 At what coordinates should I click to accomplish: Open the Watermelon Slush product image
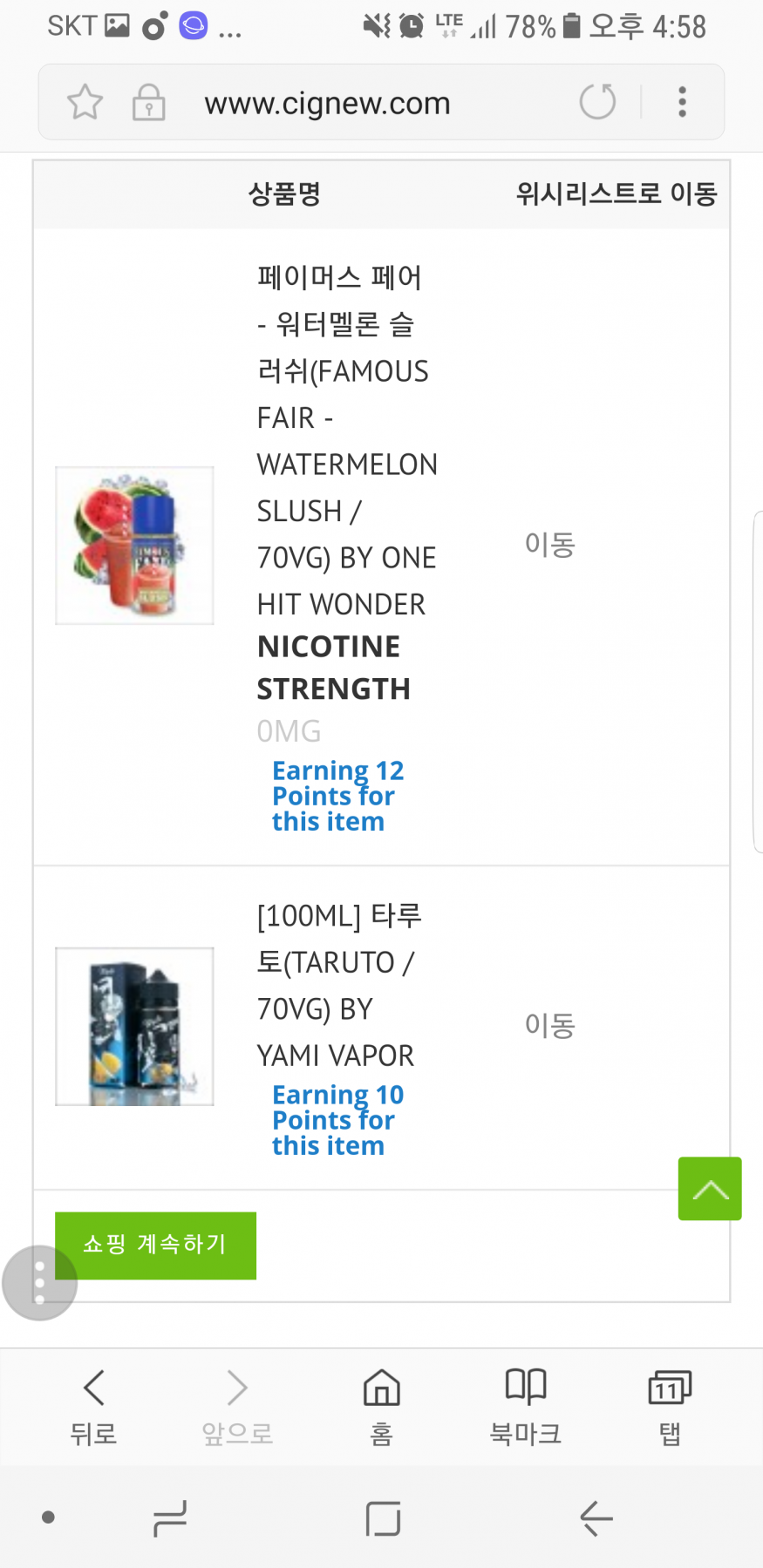pos(134,546)
